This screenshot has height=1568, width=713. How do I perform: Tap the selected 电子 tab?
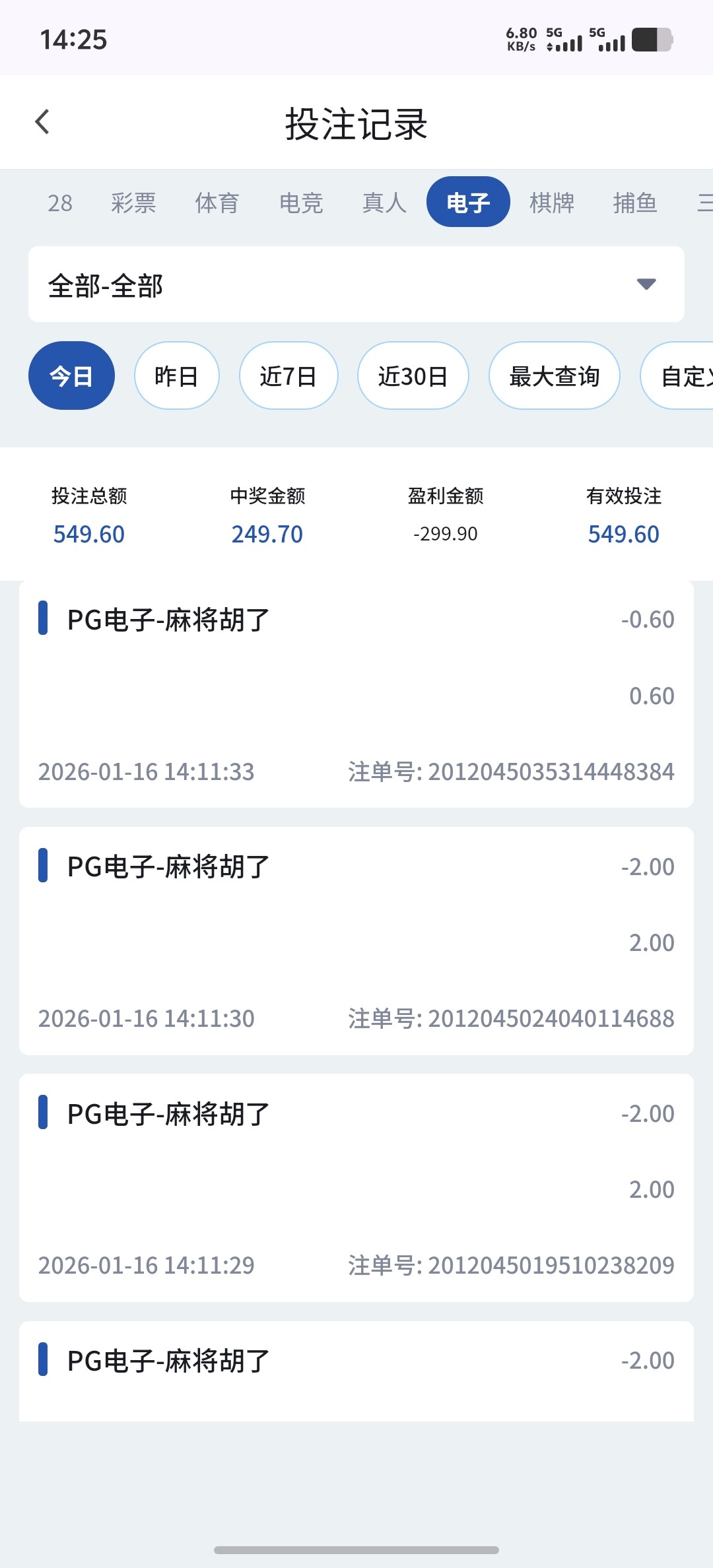(x=468, y=202)
